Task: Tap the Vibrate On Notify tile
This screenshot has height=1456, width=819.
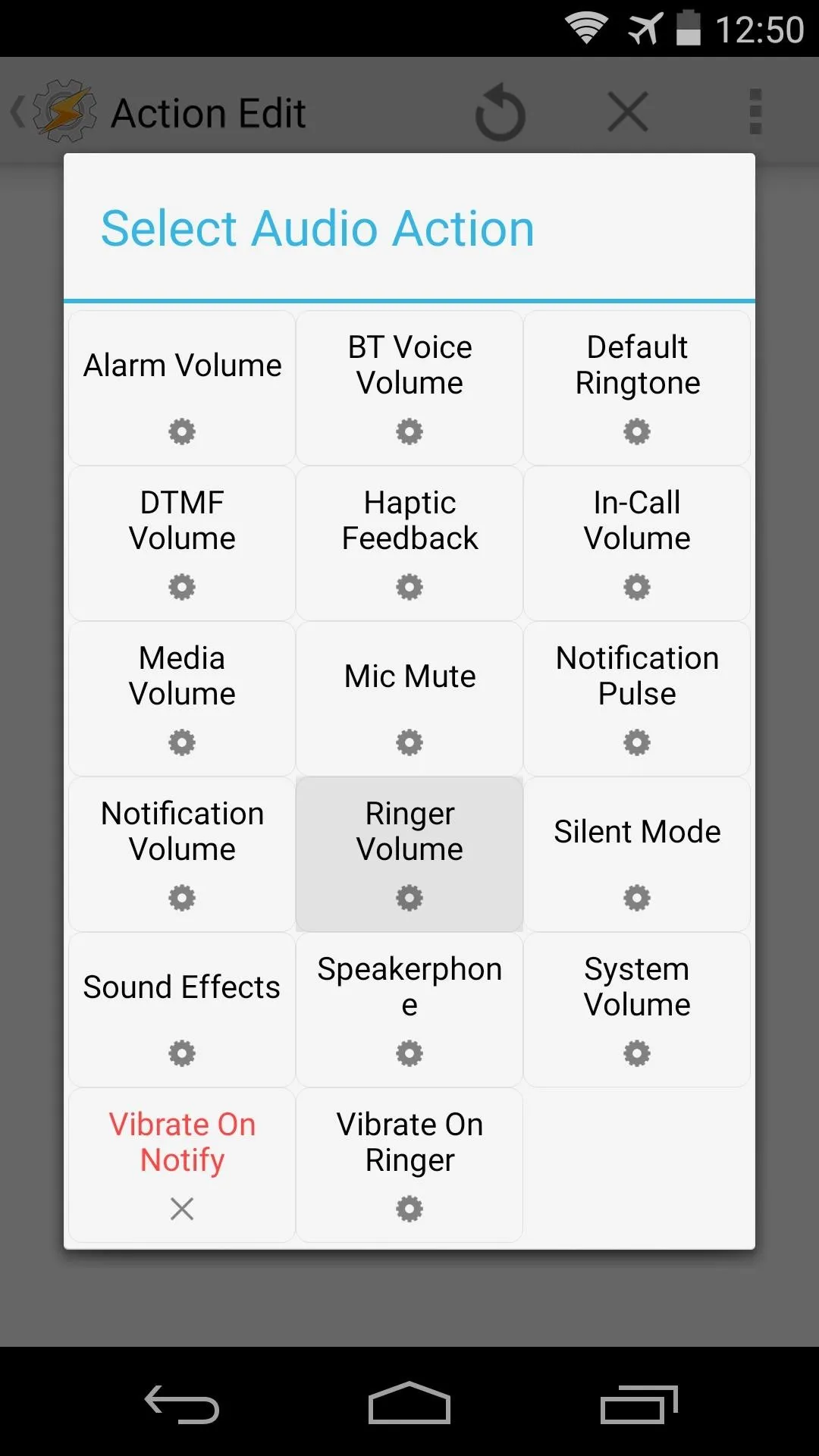Action: click(182, 1166)
